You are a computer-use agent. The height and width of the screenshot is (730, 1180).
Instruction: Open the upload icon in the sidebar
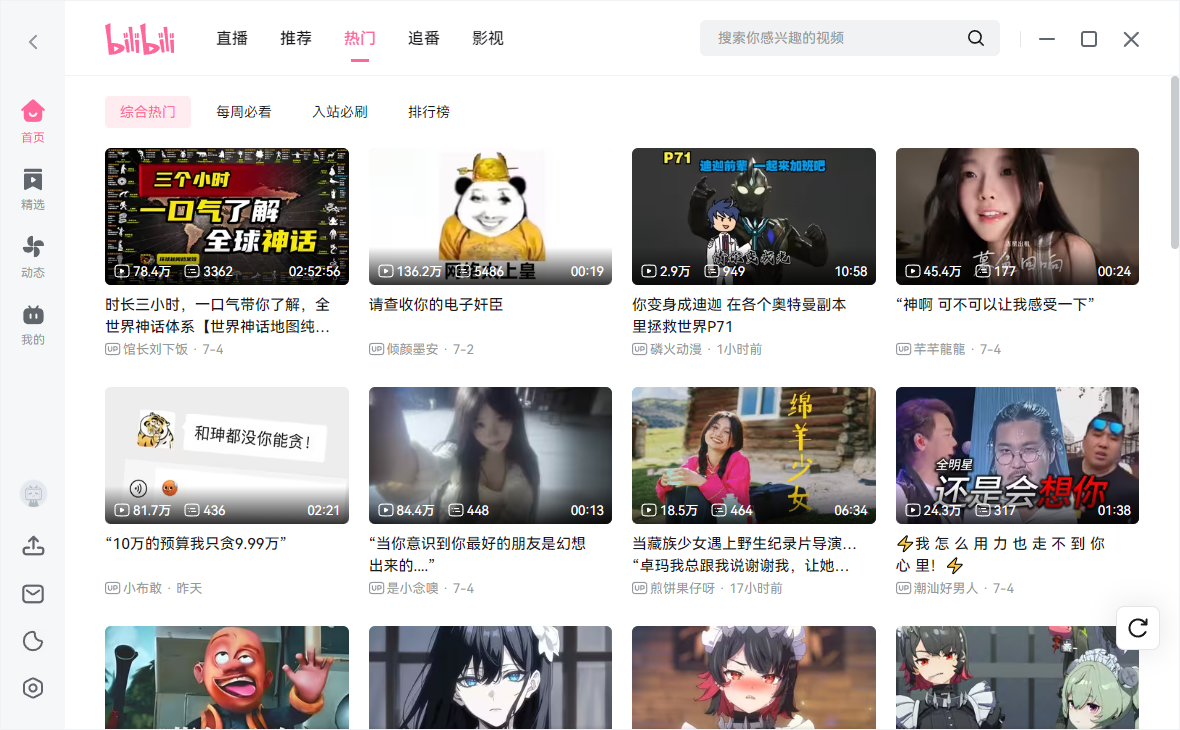click(33, 546)
